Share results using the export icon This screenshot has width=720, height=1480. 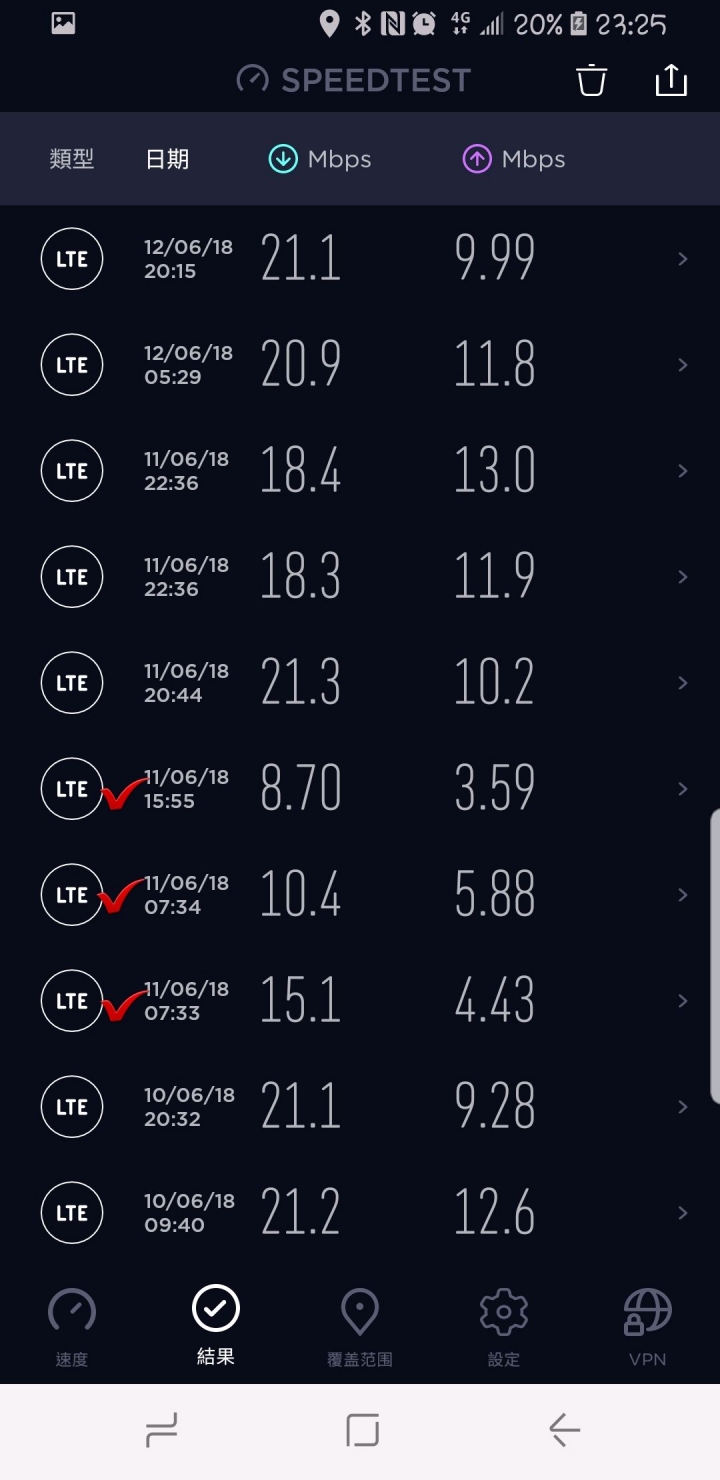coord(671,80)
